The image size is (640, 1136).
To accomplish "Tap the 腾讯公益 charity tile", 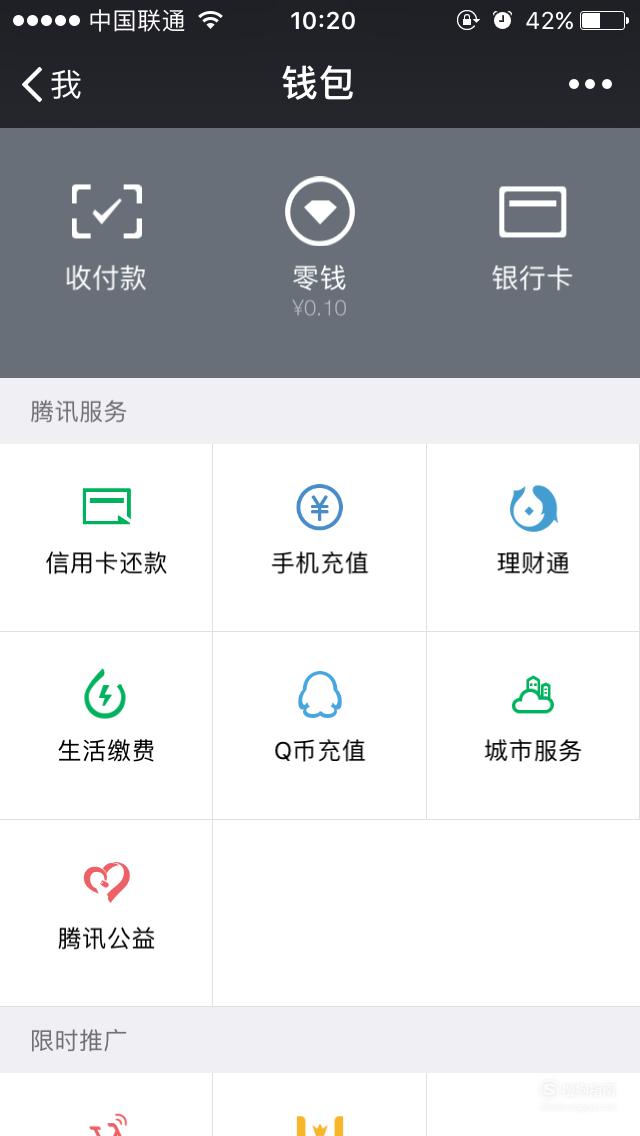I will 107,913.
